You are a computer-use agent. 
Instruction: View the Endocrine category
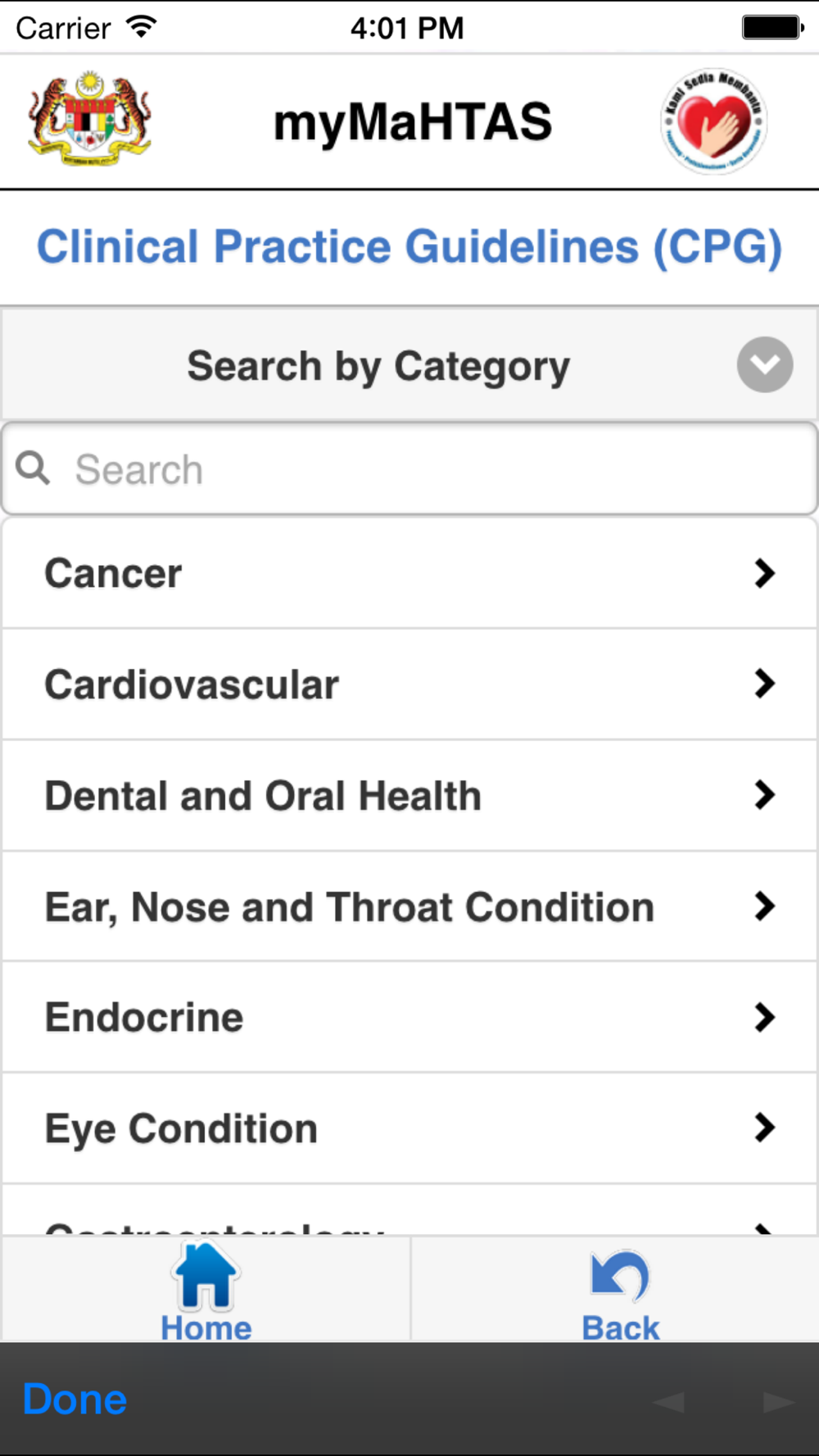point(409,1018)
